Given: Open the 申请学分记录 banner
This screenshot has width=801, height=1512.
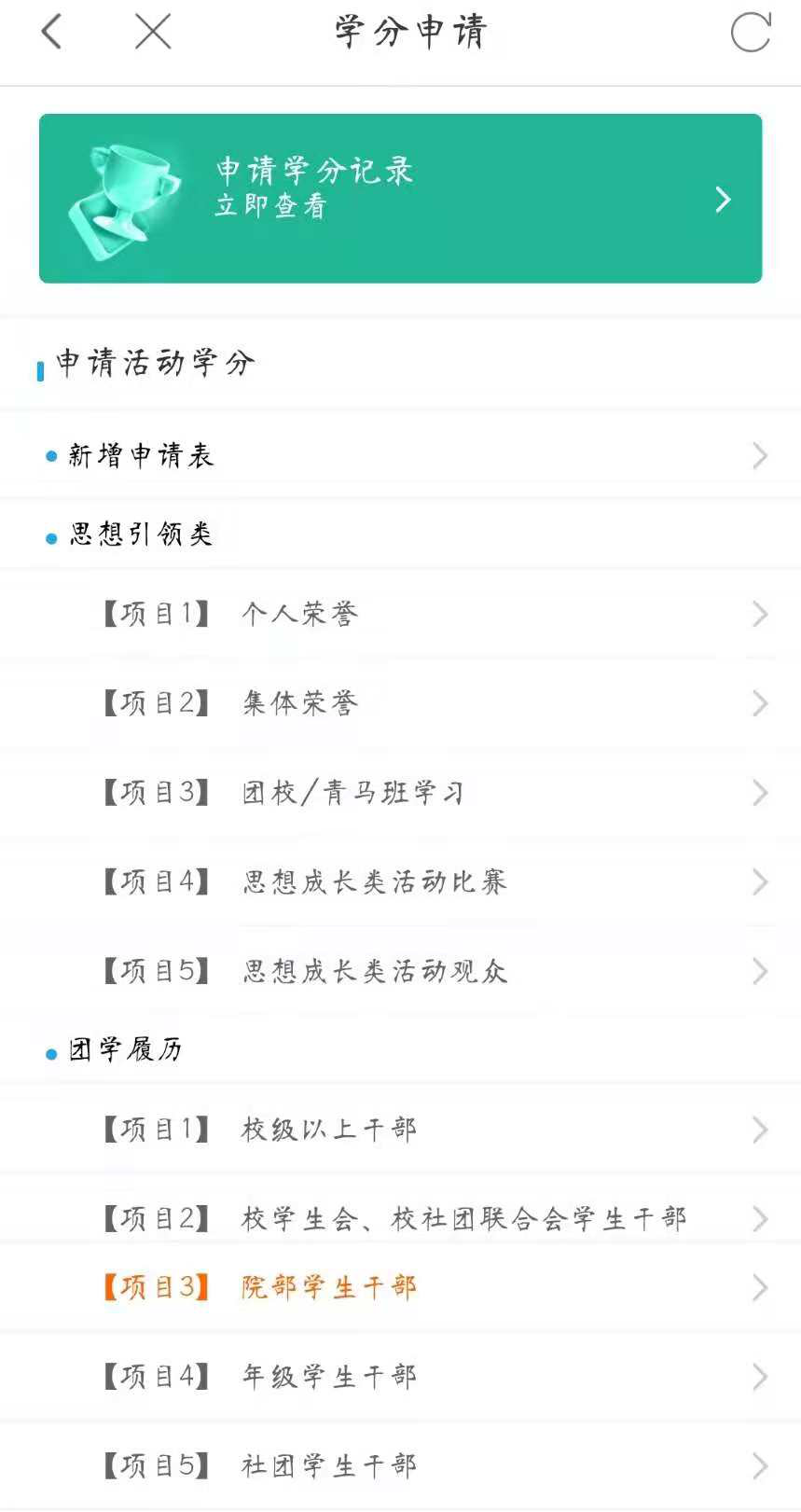Looking at the screenshot, I should point(400,199).
